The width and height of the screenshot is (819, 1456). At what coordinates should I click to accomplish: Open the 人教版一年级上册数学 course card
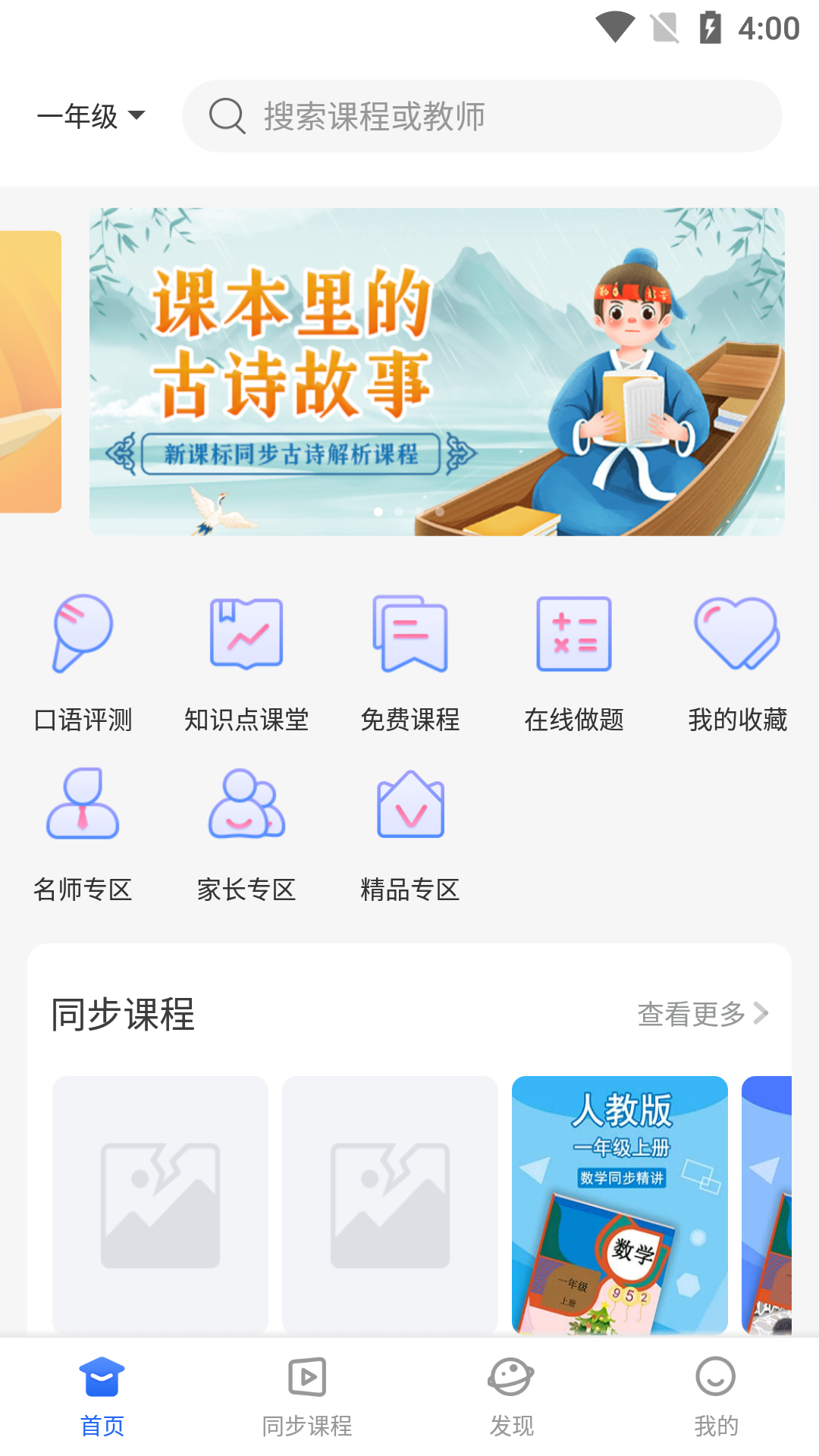(x=620, y=1204)
